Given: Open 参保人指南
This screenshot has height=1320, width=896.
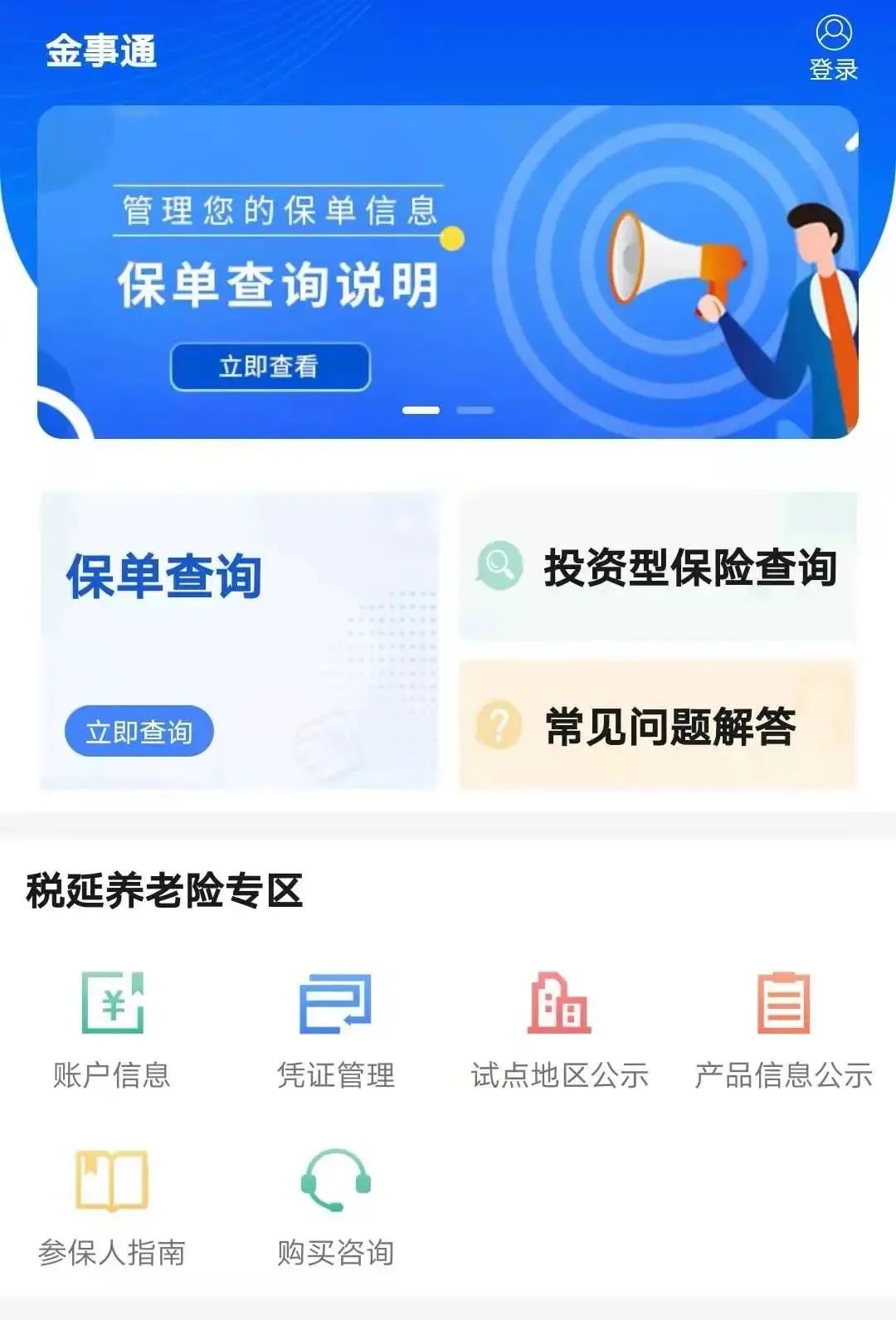Looking at the screenshot, I should 112,1207.
